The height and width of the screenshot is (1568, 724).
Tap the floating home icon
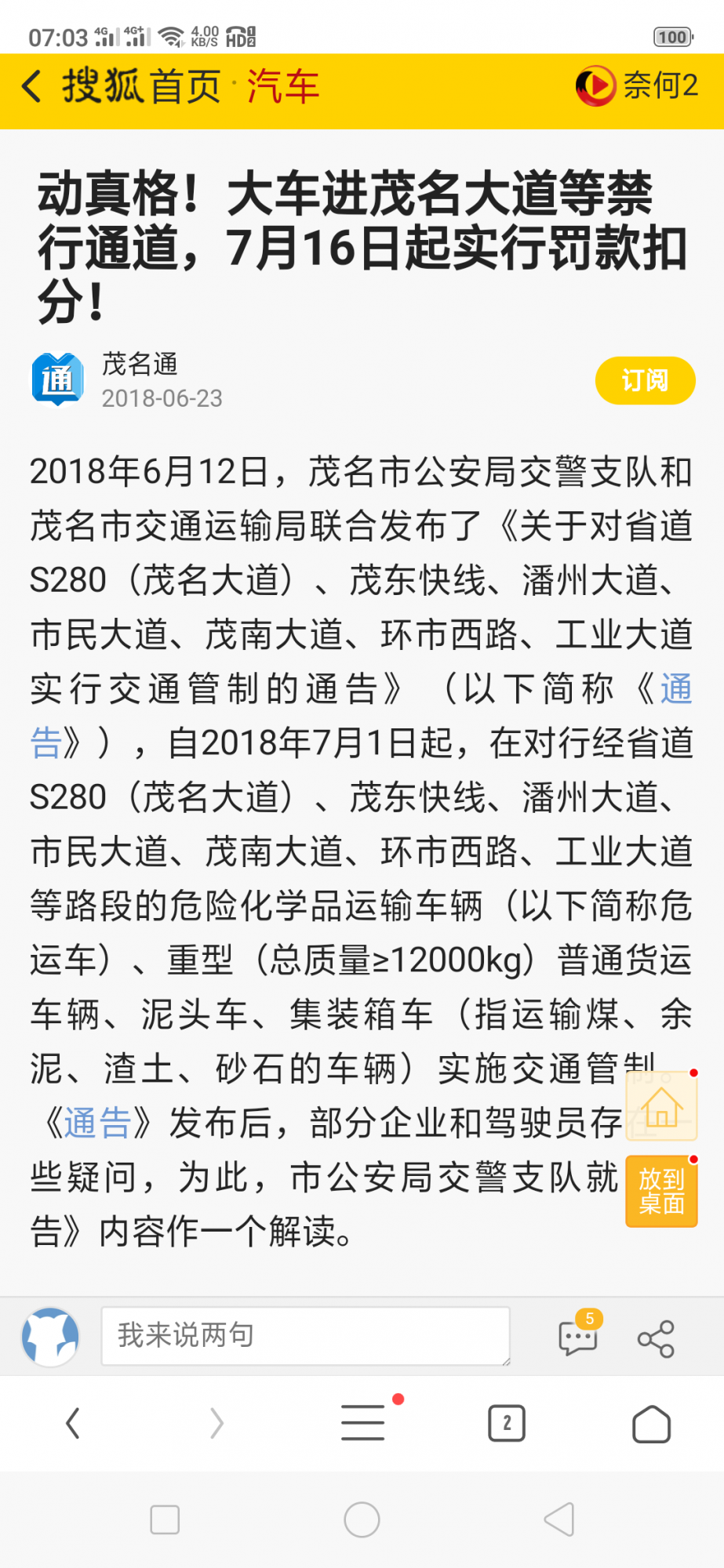click(661, 1107)
